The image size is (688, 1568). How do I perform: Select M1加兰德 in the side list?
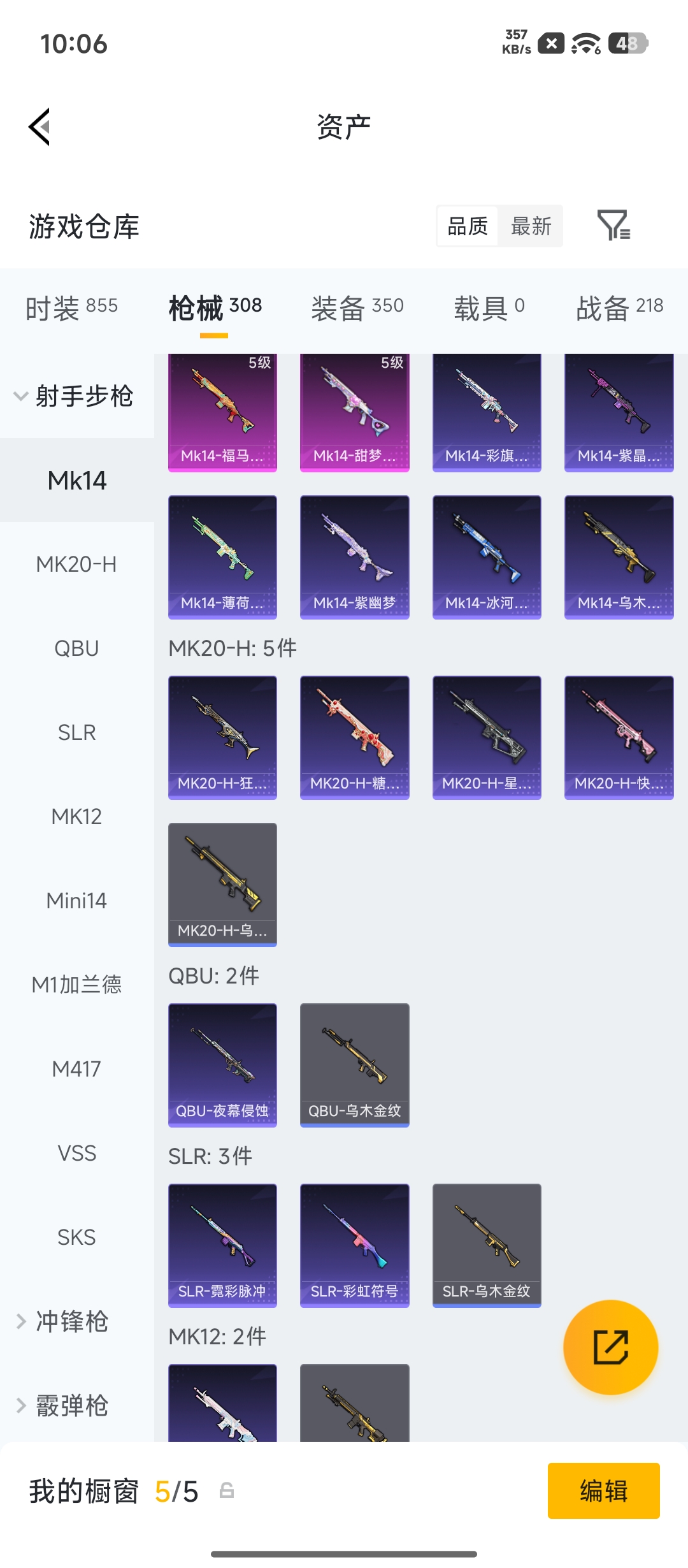click(x=77, y=985)
